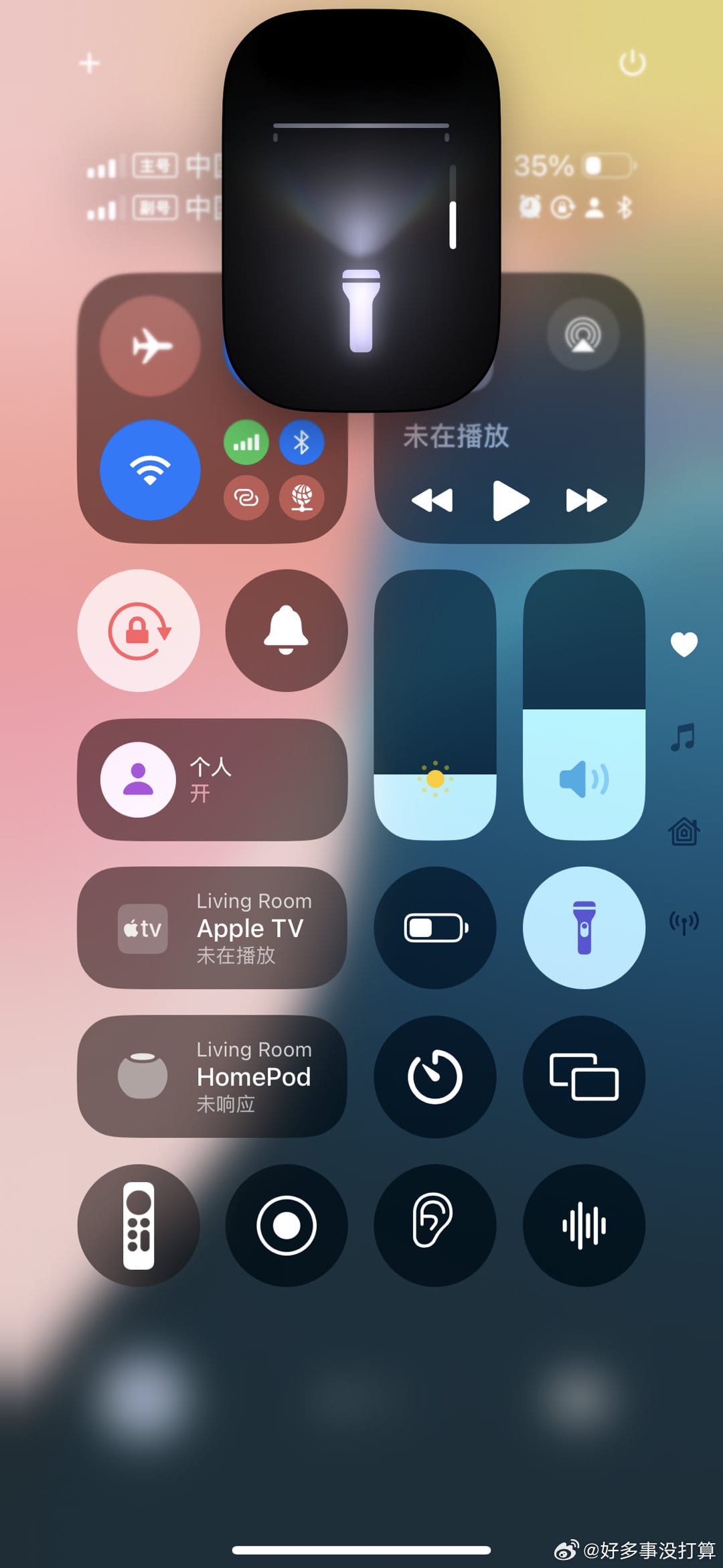Turn off the flashlight
This screenshot has width=723, height=1568.
[x=584, y=928]
